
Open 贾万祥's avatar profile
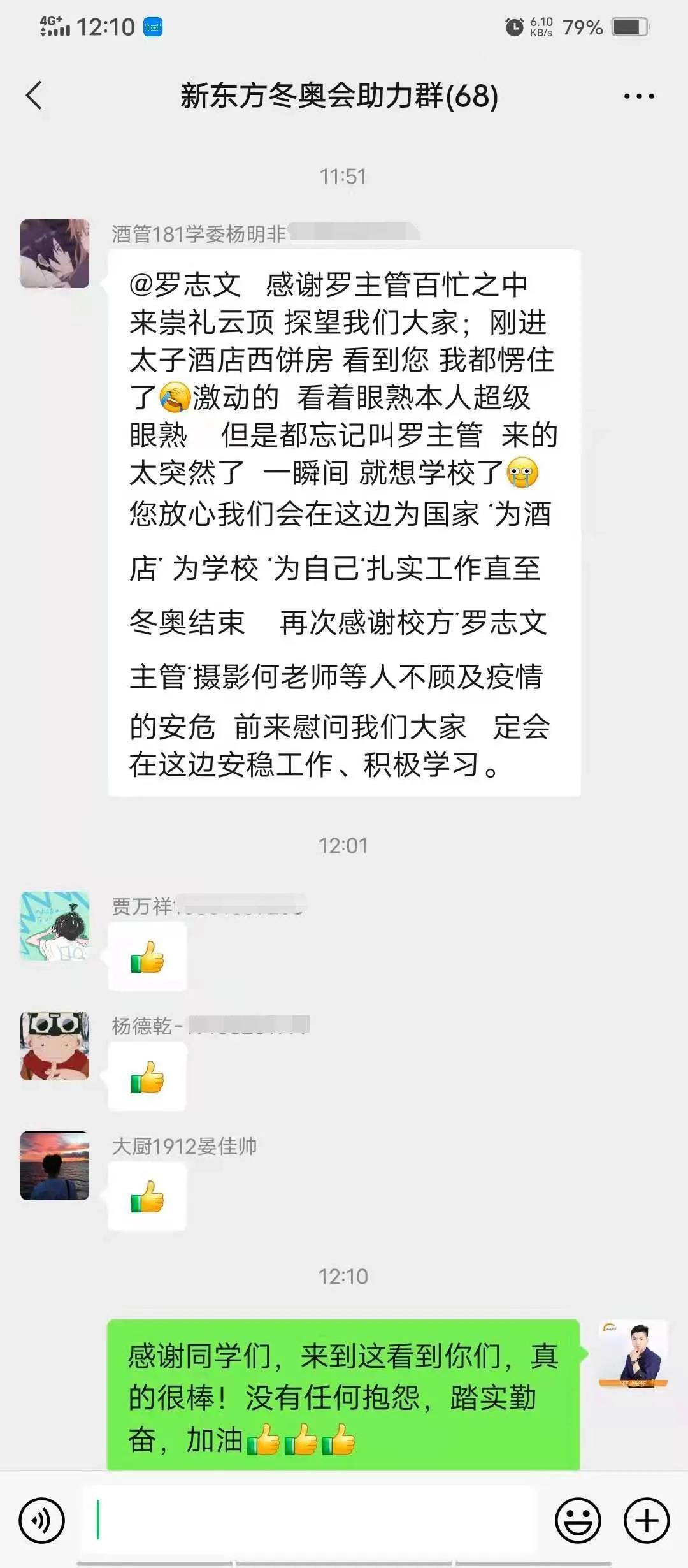coord(55,926)
